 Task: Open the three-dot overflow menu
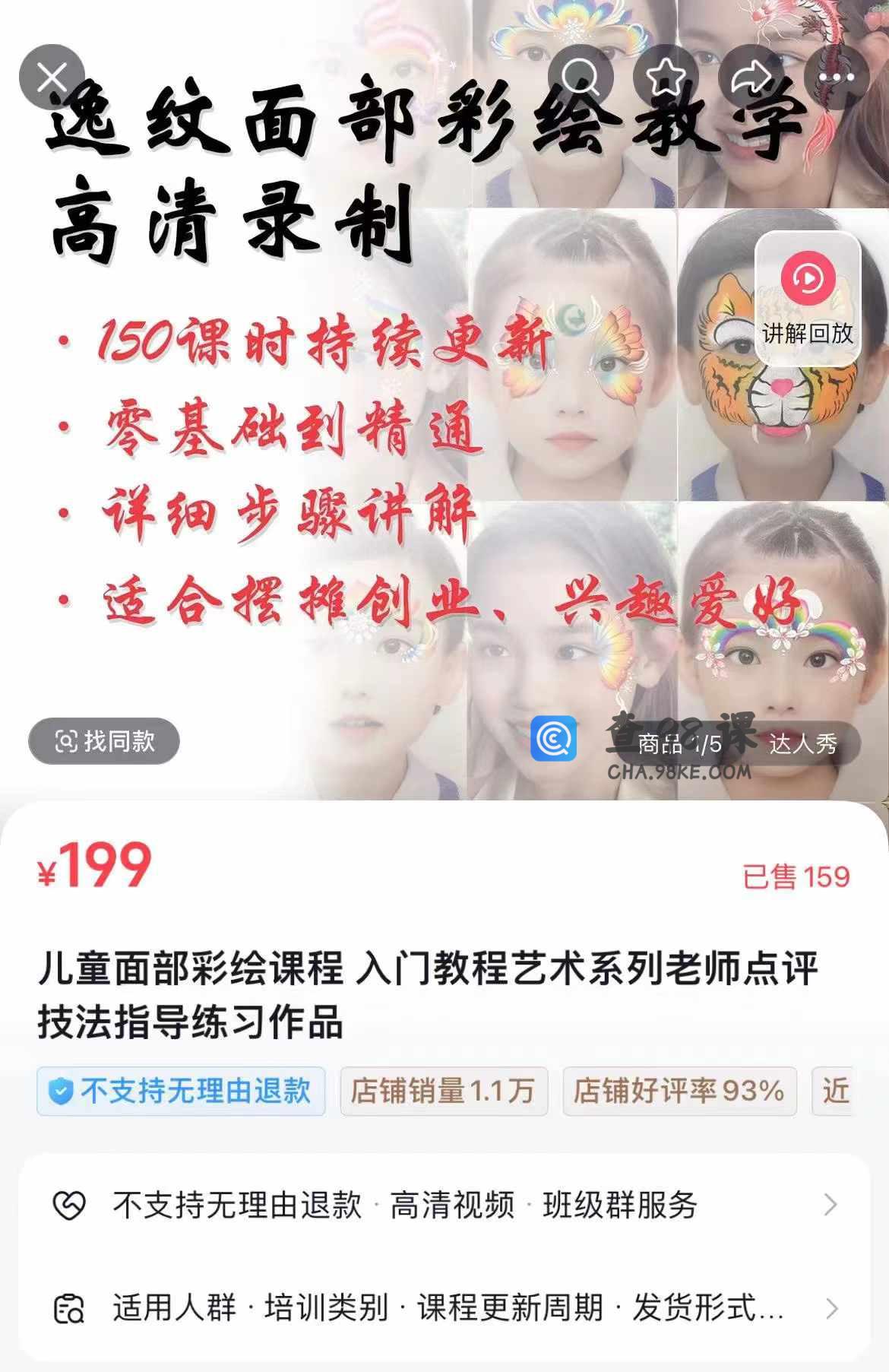point(836,77)
